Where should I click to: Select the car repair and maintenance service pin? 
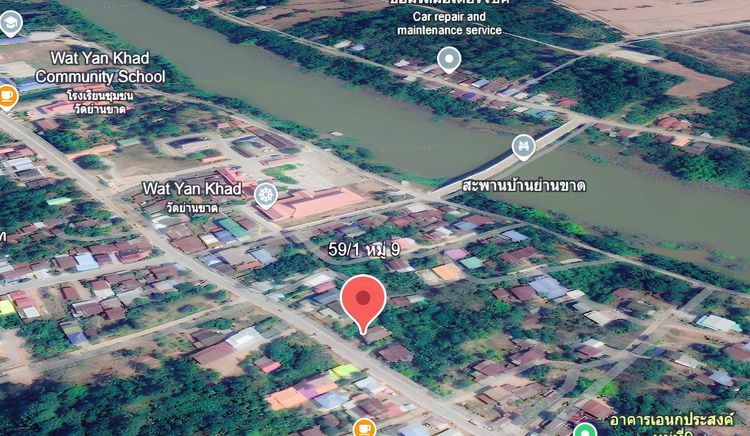[449, 59]
